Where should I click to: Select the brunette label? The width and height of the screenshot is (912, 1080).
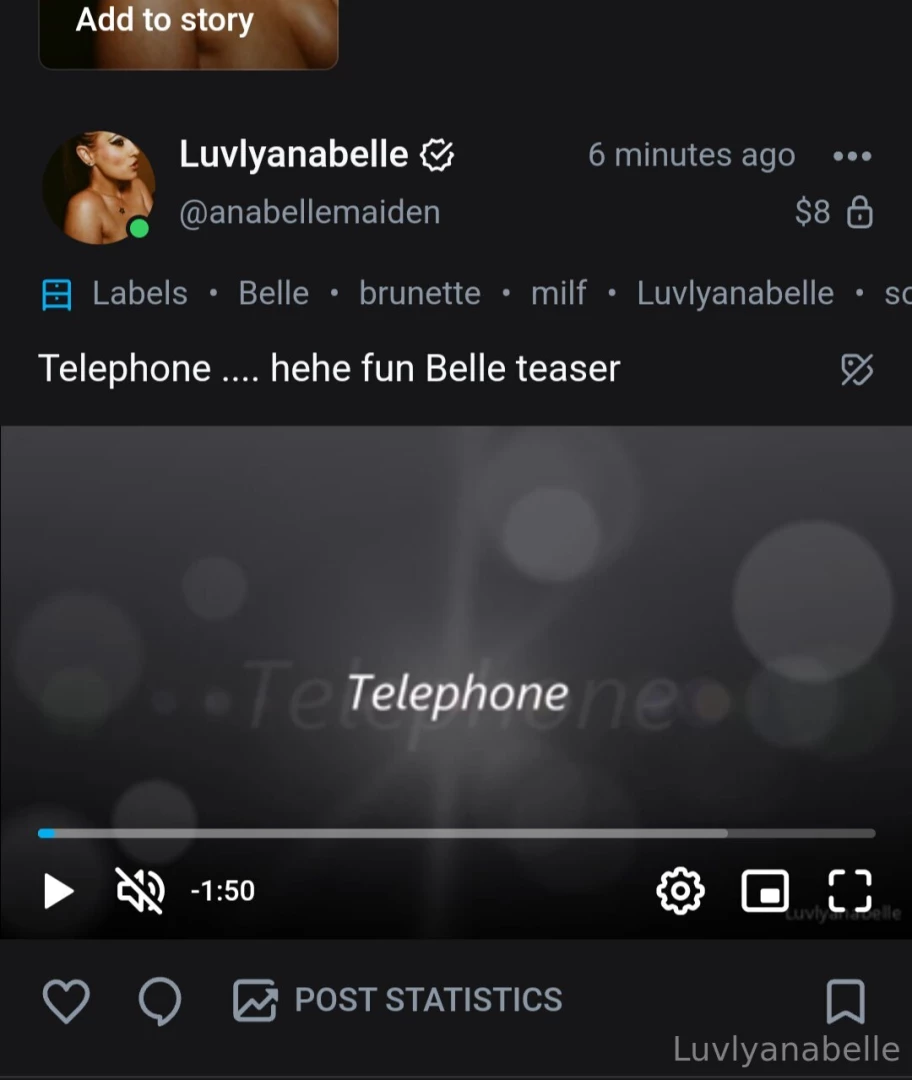(x=419, y=293)
